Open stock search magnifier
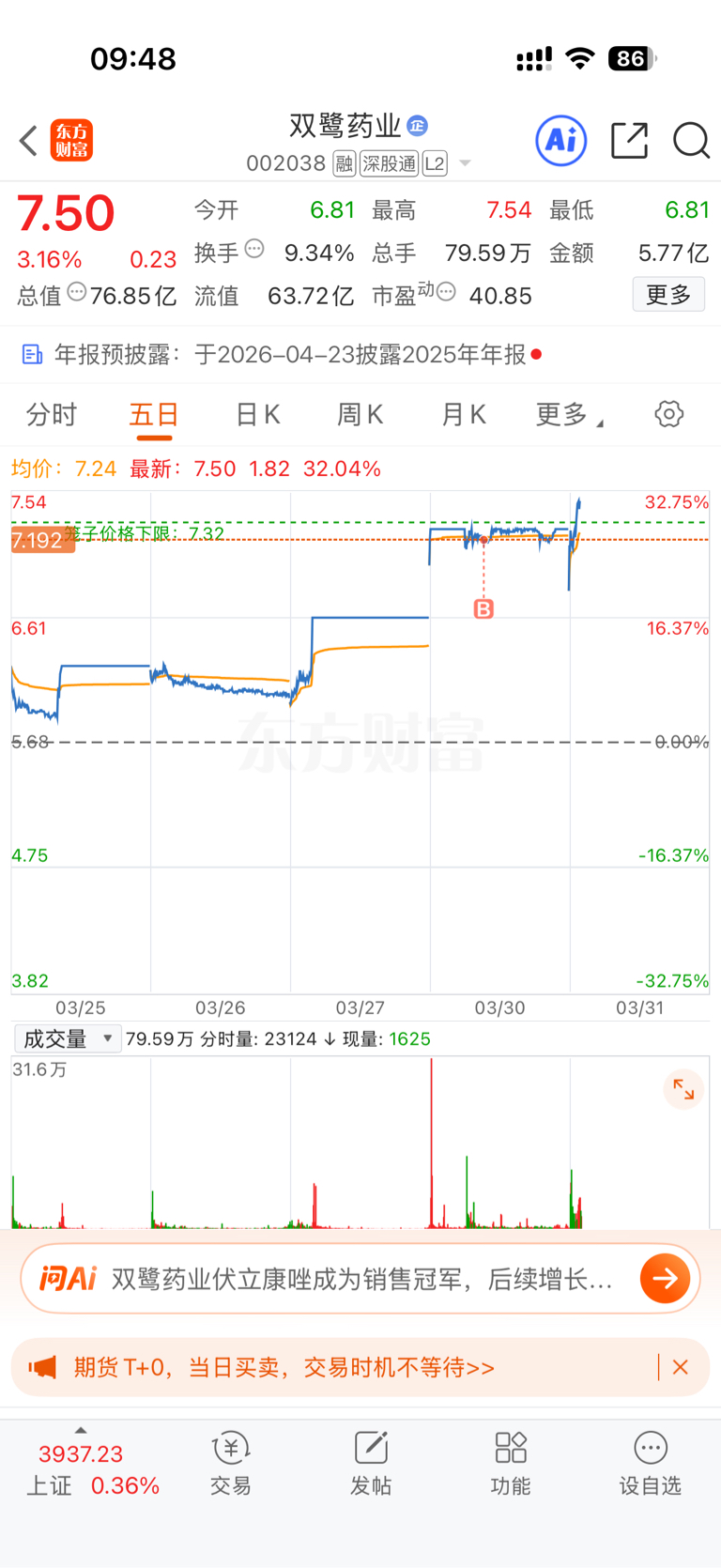This screenshot has height=1568, width=721. coord(691,141)
